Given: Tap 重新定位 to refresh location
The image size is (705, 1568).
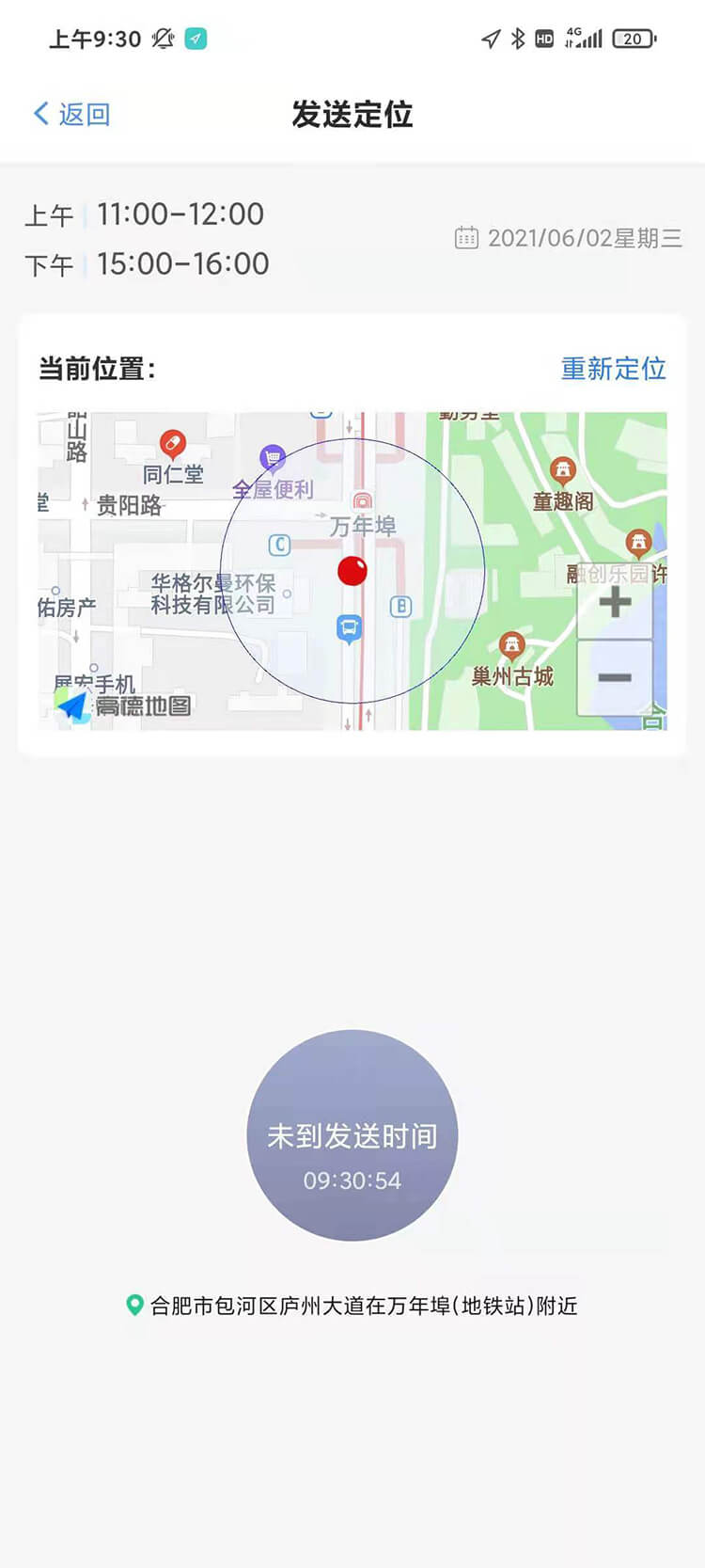Looking at the screenshot, I should tap(613, 368).
